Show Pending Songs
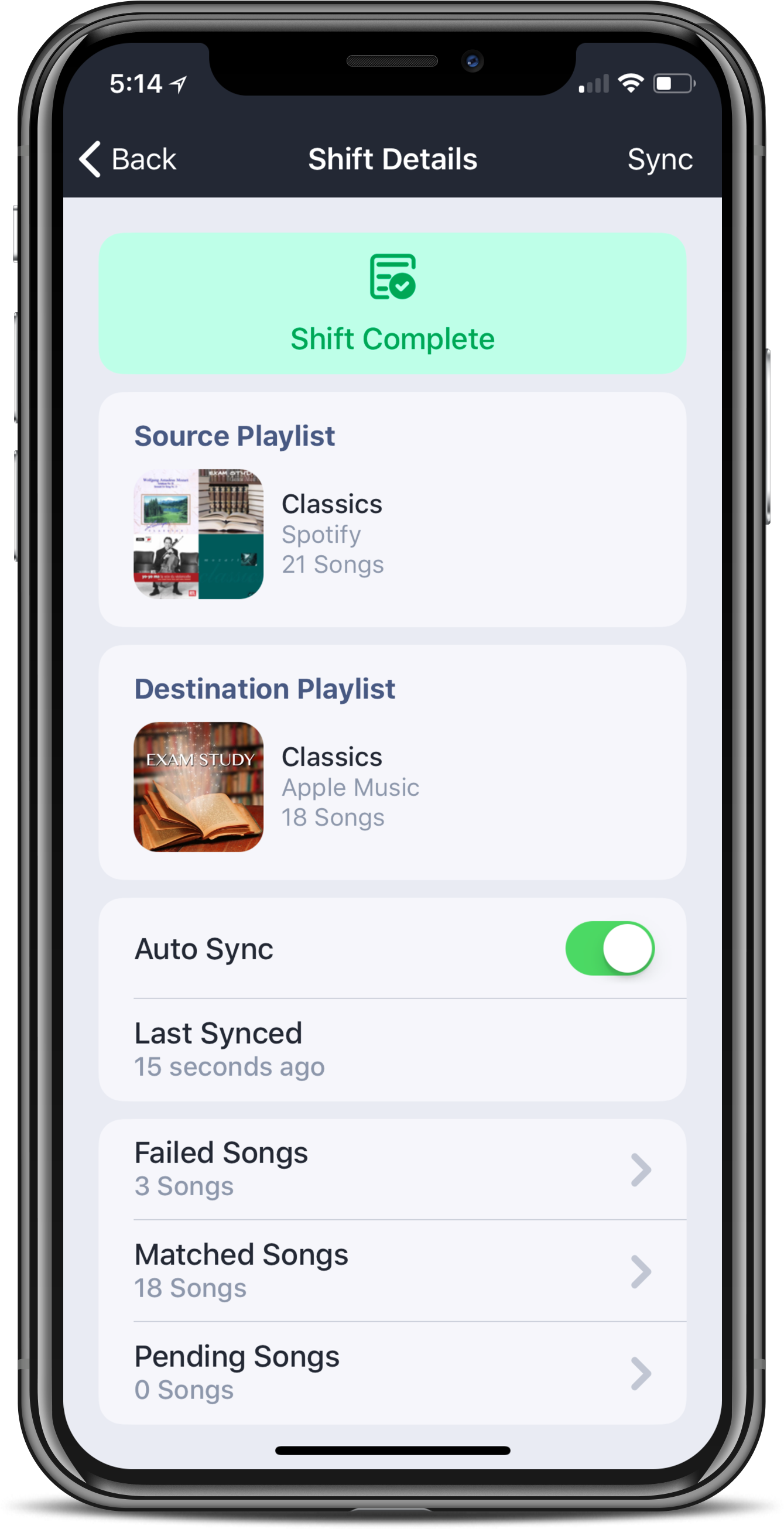 [392, 1373]
